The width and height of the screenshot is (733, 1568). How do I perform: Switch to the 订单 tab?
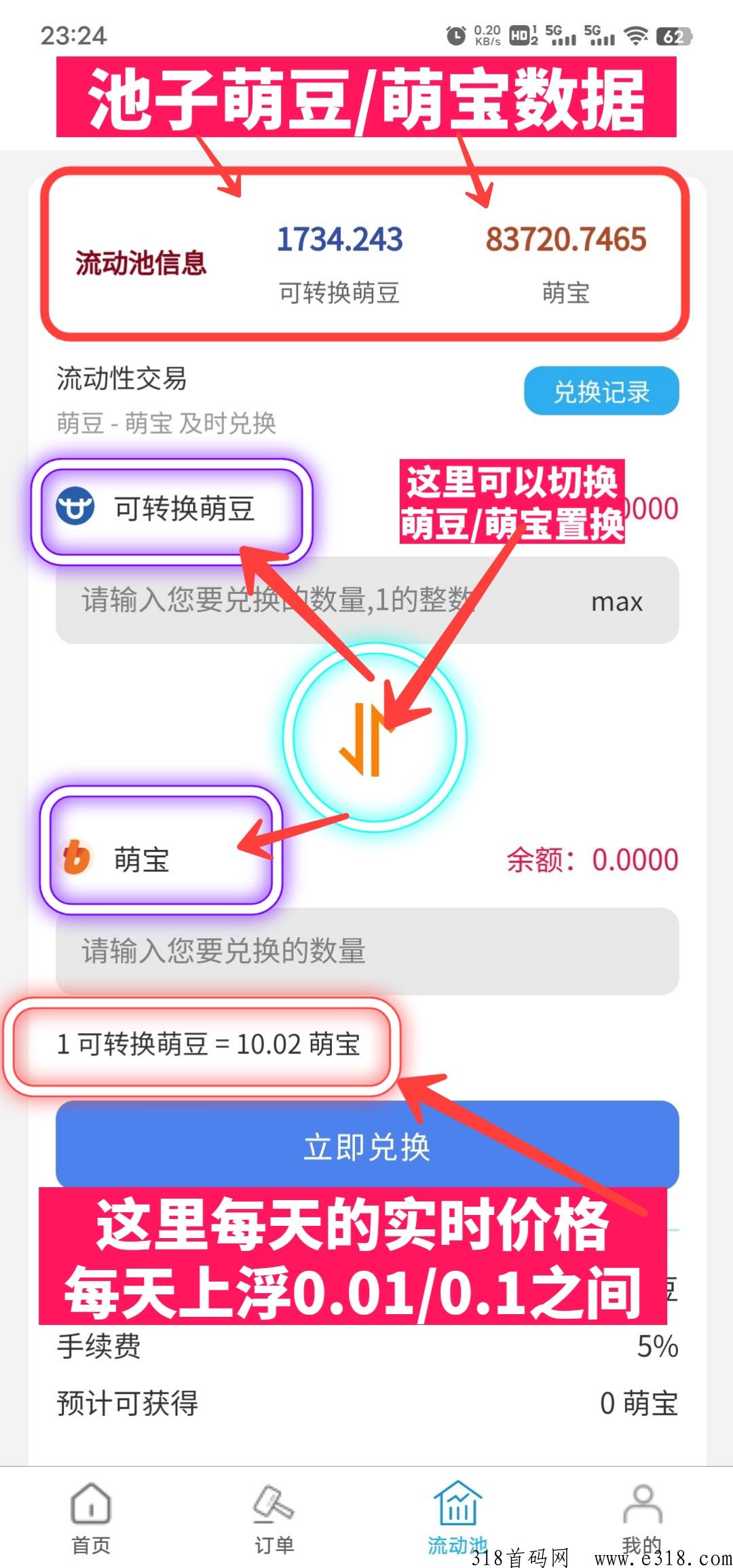tap(274, 1517)
